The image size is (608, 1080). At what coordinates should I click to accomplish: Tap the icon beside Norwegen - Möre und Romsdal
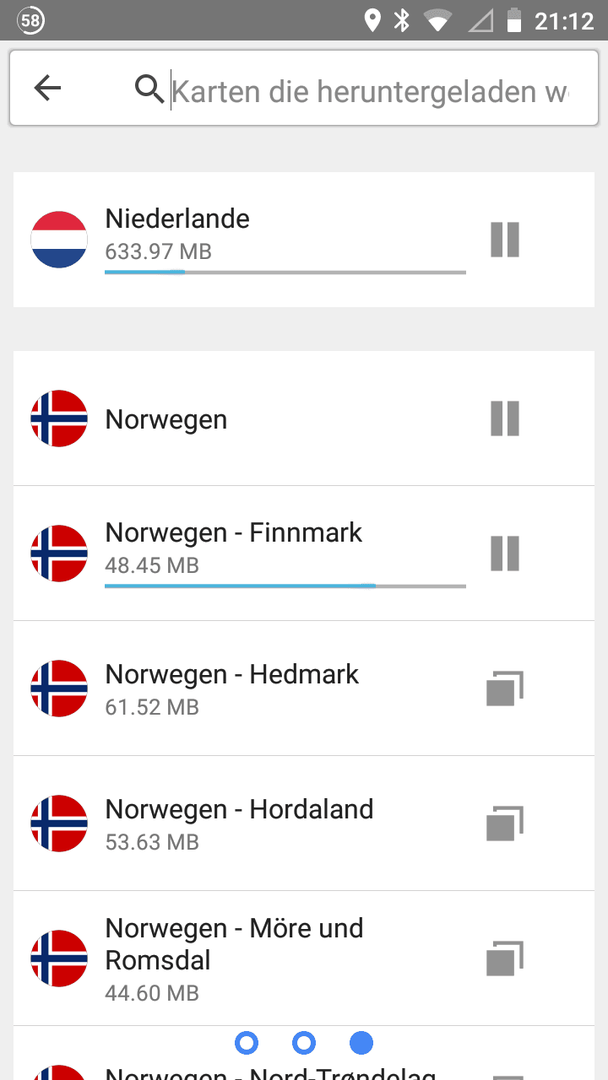[x=505, y=958]
